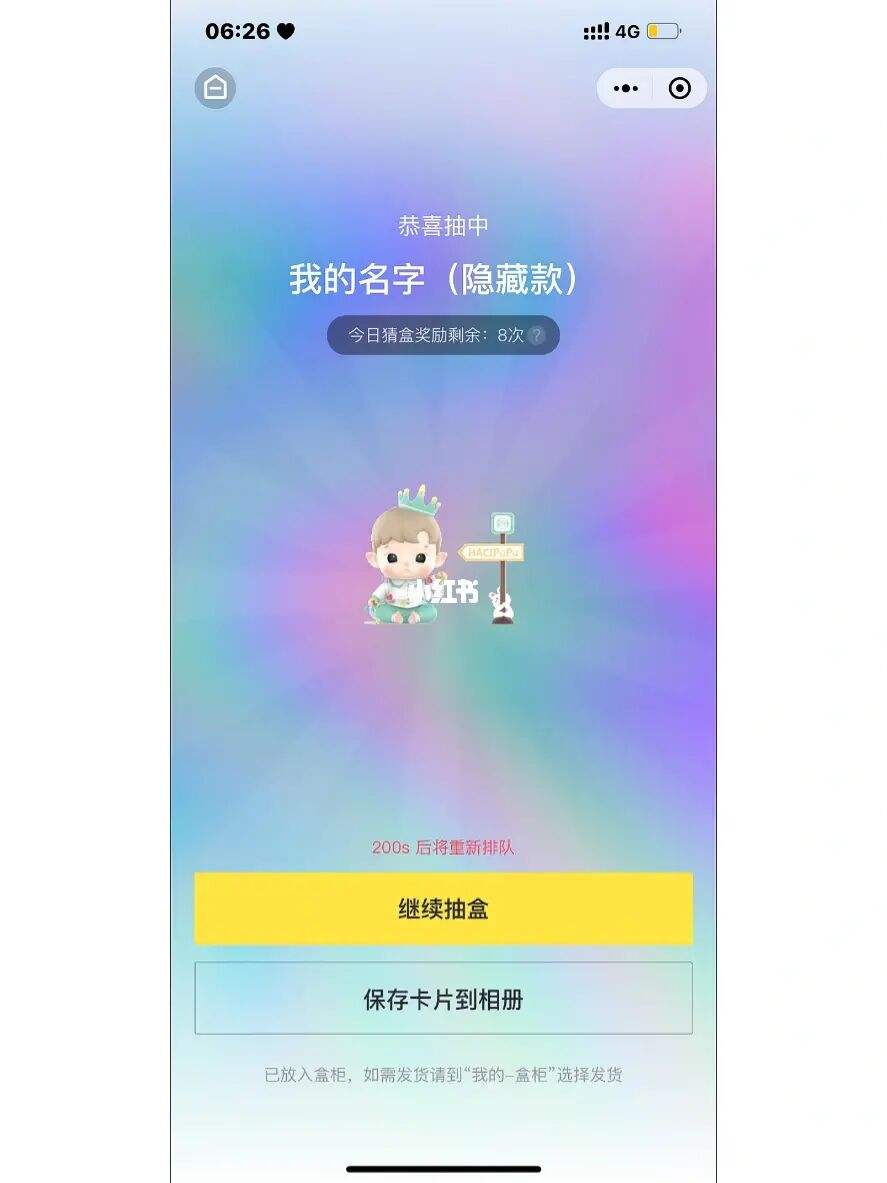Tap 继续抽盒 to keep drawing boxes
The height and width of the screenshot is (1183, 887).
coord(443,909)
